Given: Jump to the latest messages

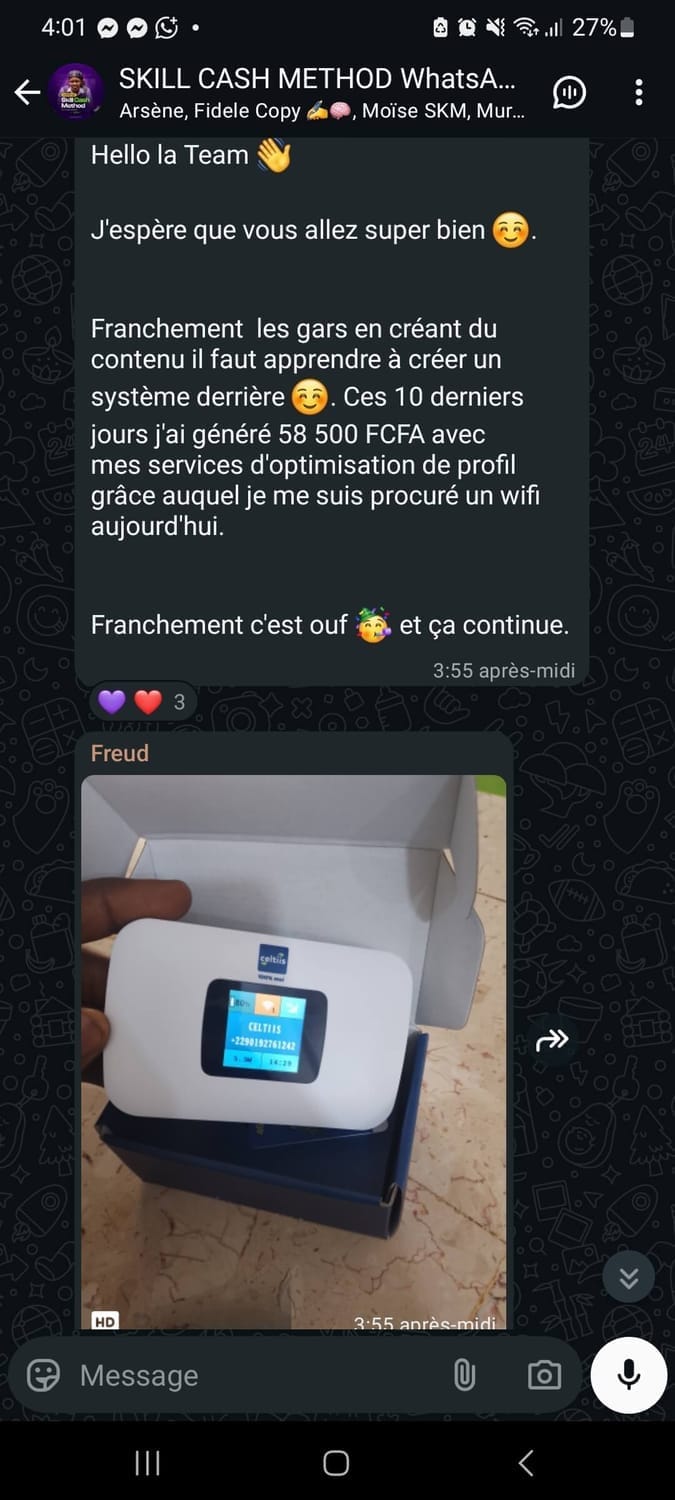Looking at the screenshot, I should click(628, 1277).
